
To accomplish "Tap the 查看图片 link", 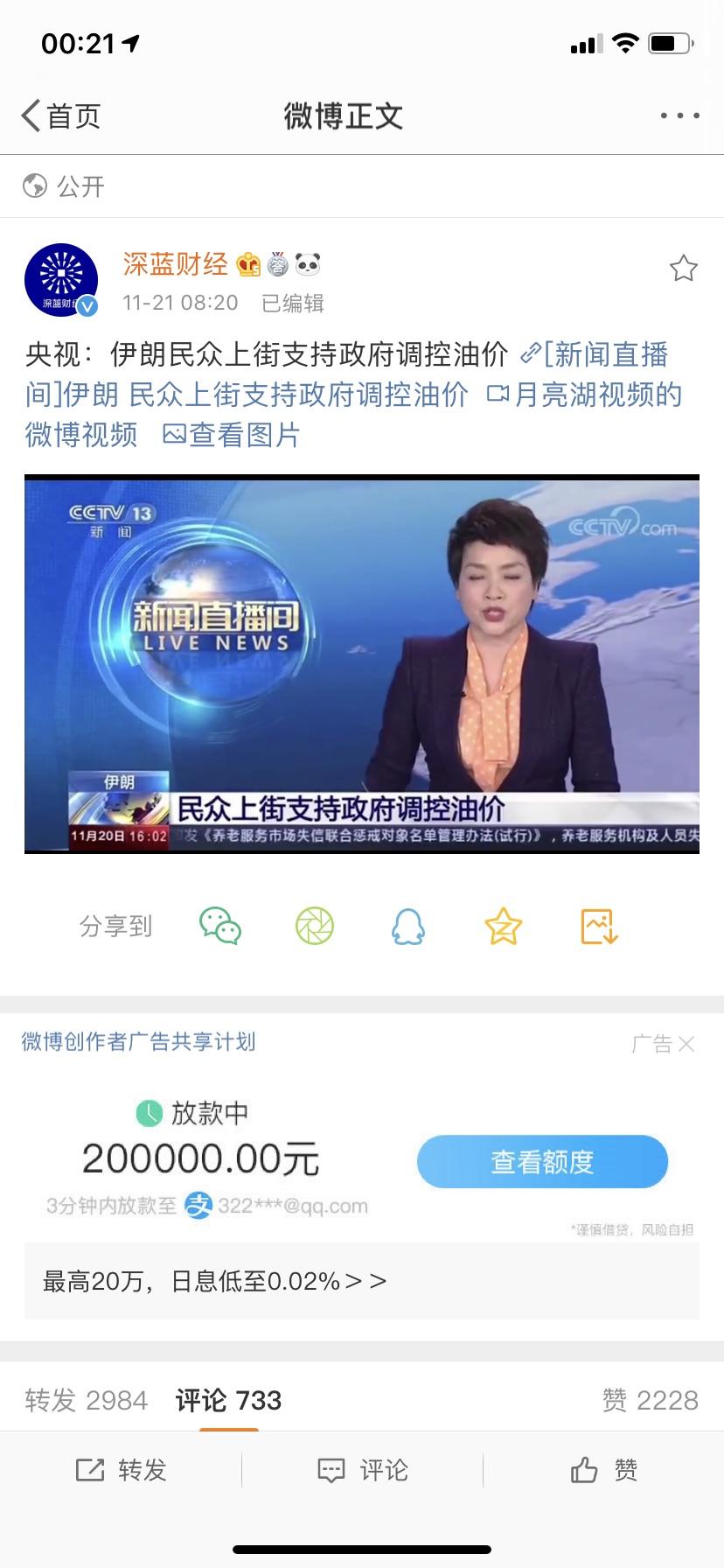I will (x=233, y=435).
